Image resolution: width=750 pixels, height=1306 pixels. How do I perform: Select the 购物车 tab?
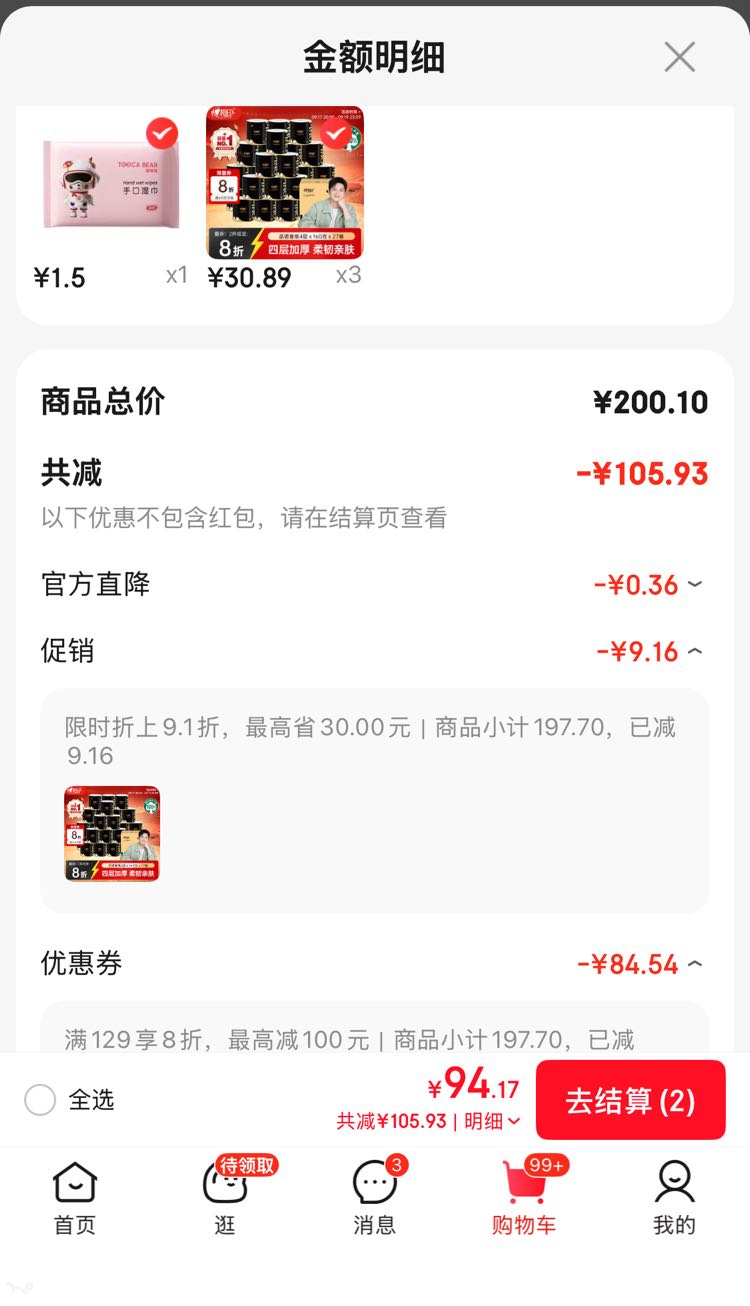[524, 1198]
